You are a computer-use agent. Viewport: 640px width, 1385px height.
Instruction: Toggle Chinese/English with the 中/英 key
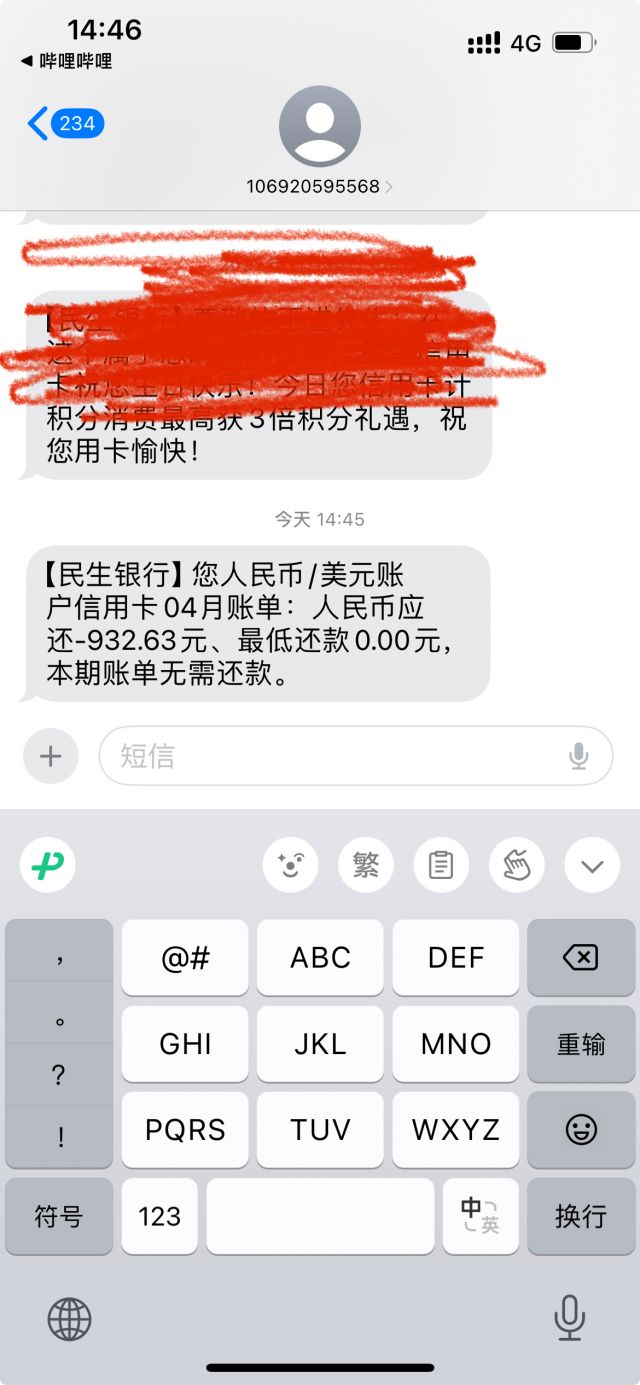[x=480, y=1216]
